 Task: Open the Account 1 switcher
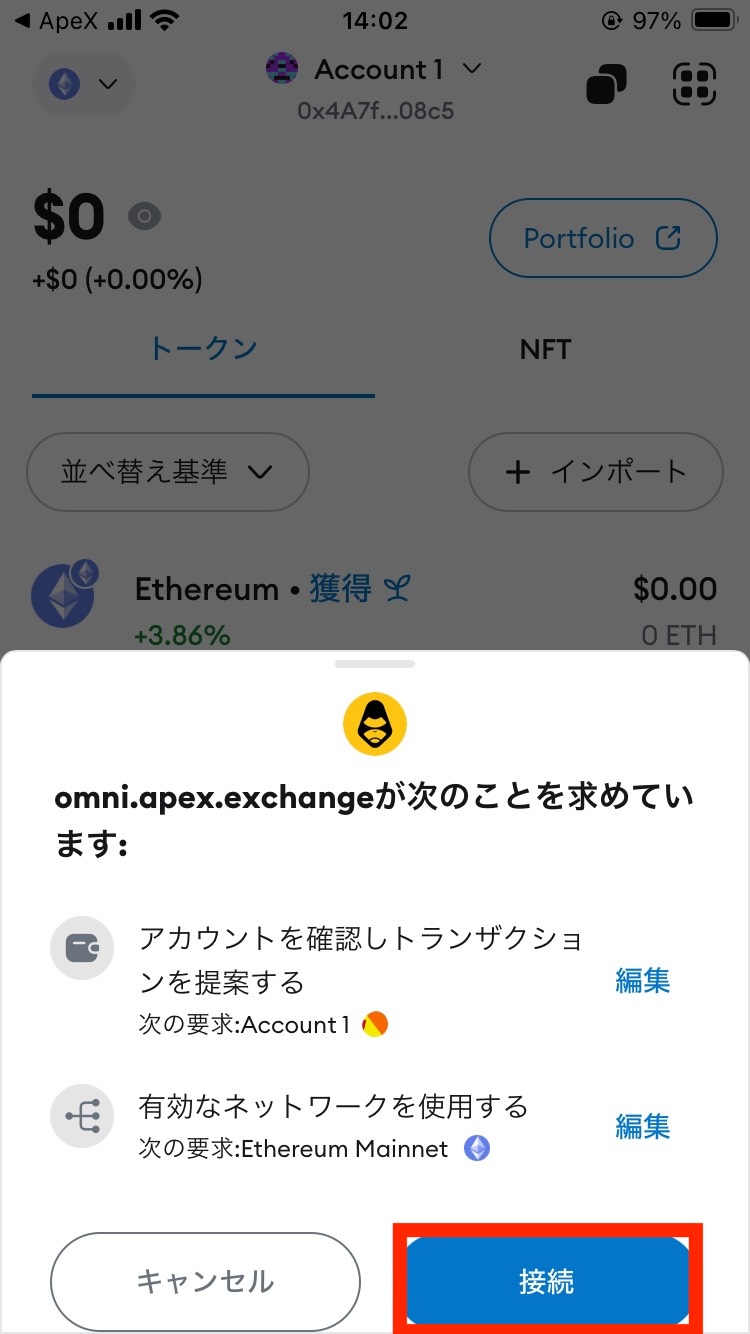pos(375,70)
